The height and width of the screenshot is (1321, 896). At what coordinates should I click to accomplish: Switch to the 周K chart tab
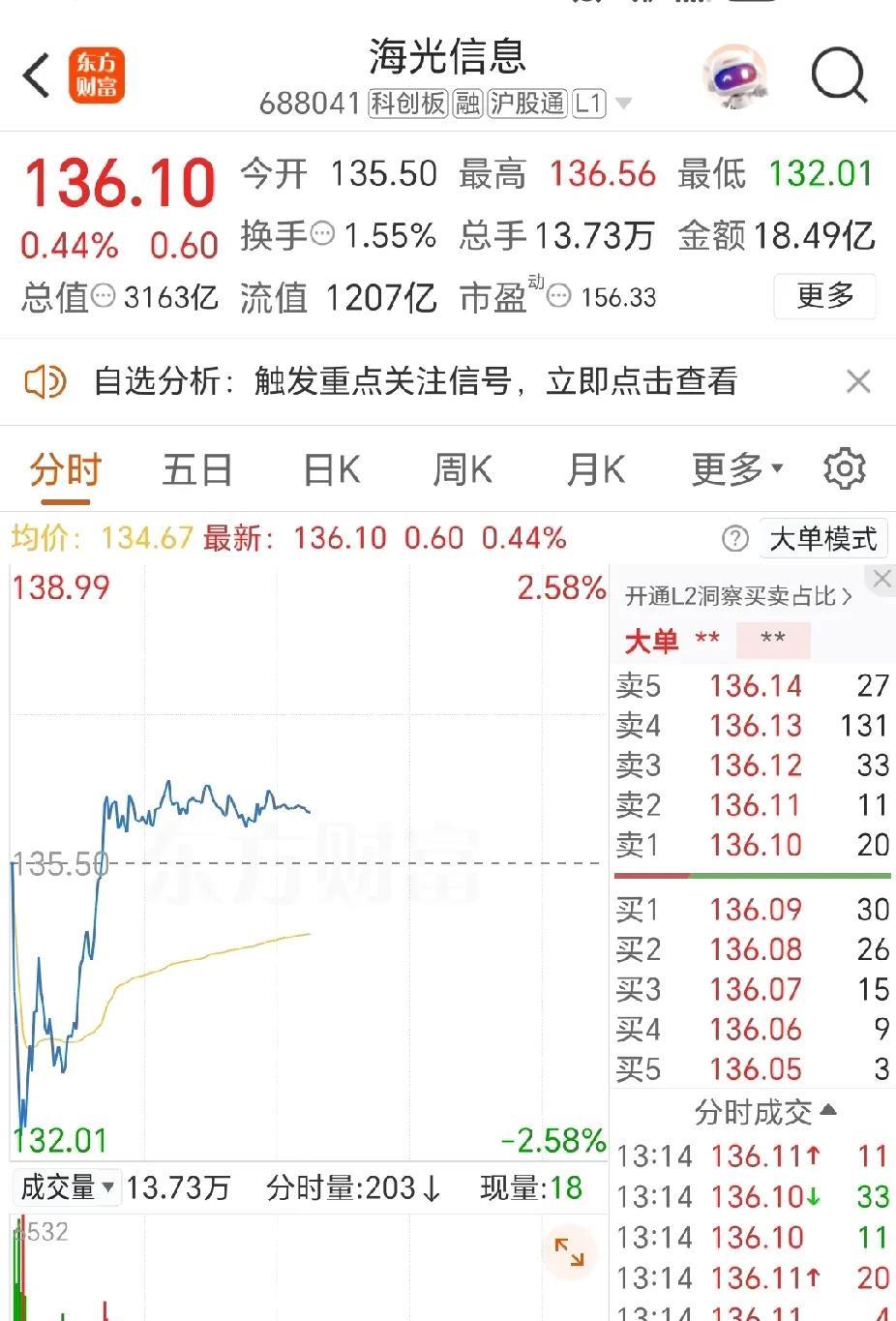[463, 470]
